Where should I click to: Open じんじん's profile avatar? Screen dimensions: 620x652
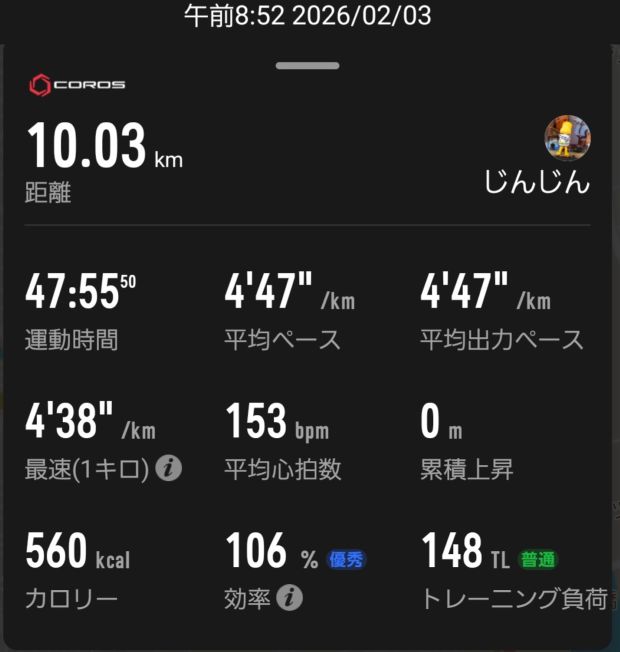(x=567, y=138)
